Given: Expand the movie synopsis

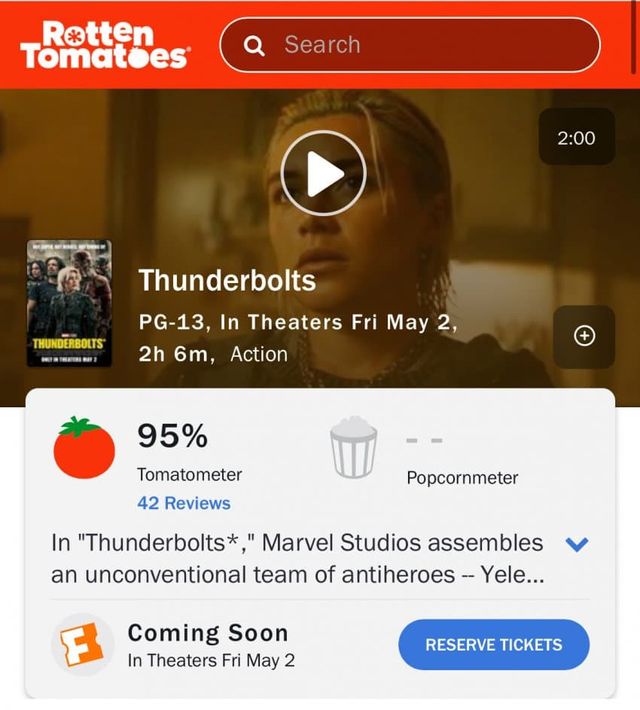Looking at the screenshot, I should click(x=577, y=545).
